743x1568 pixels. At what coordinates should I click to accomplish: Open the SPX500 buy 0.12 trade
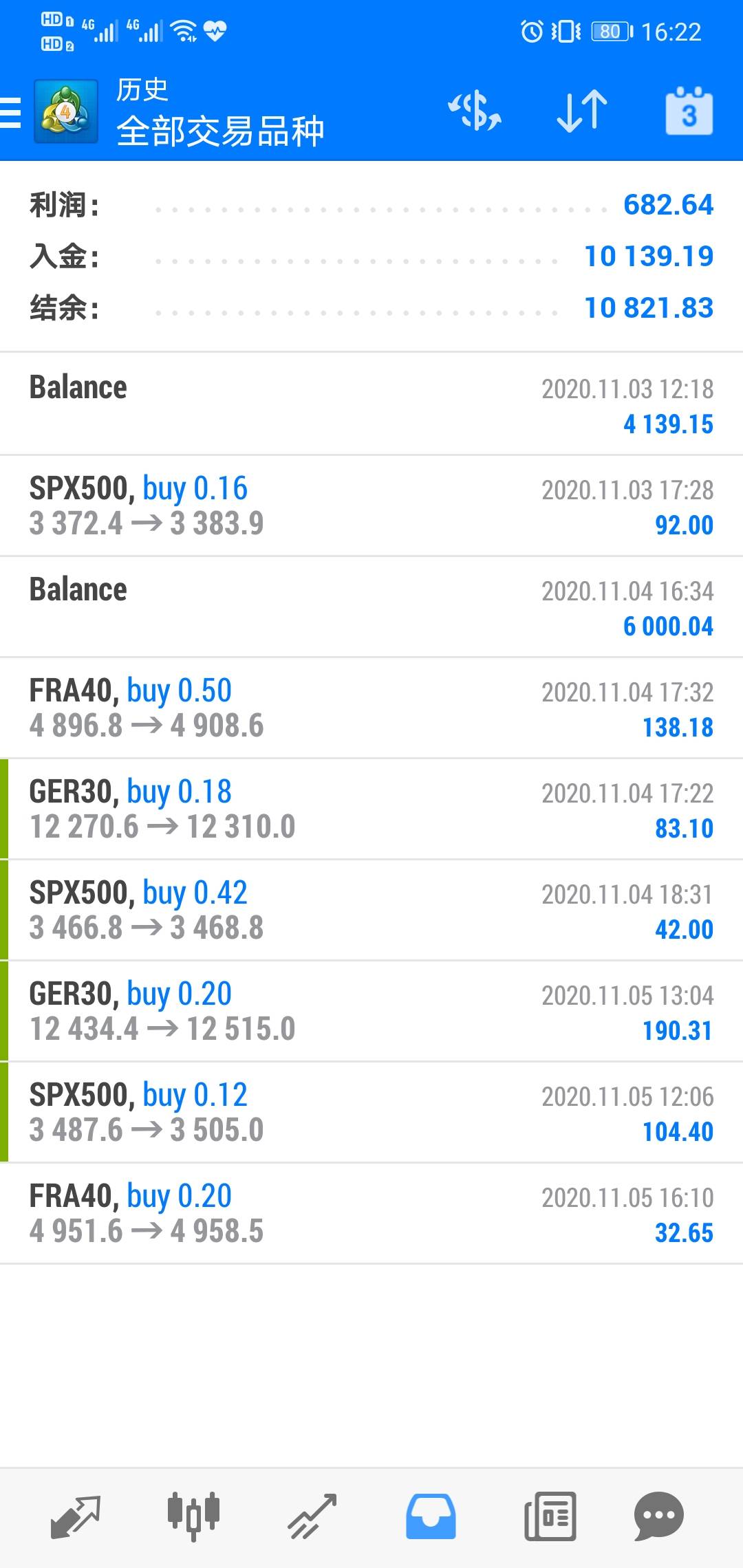coord(371,1112)
